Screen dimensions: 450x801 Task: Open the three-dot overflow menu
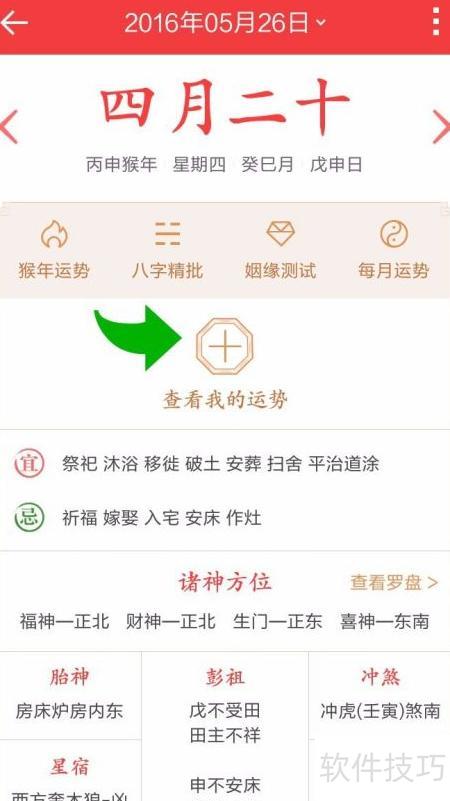435,22
